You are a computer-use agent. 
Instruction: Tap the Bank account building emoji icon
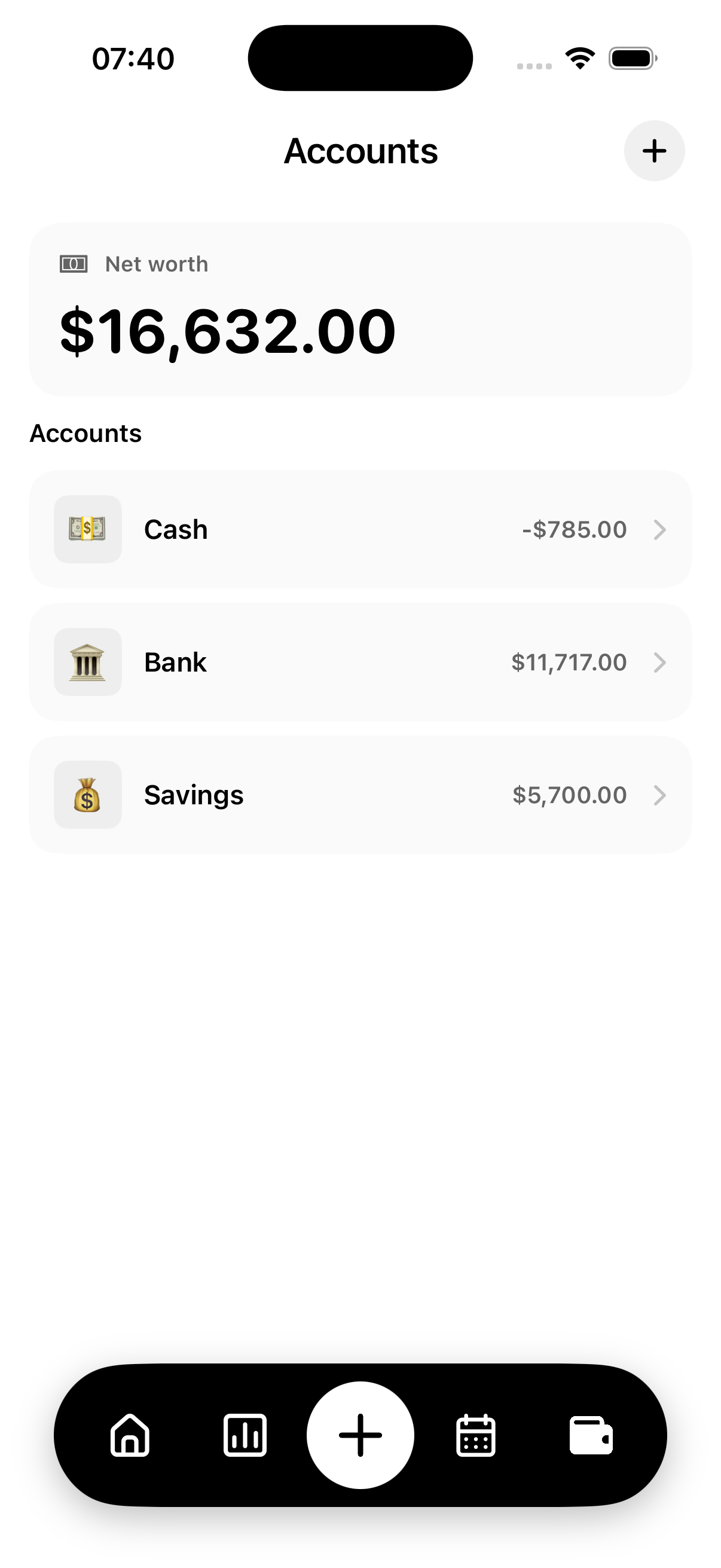88,661
